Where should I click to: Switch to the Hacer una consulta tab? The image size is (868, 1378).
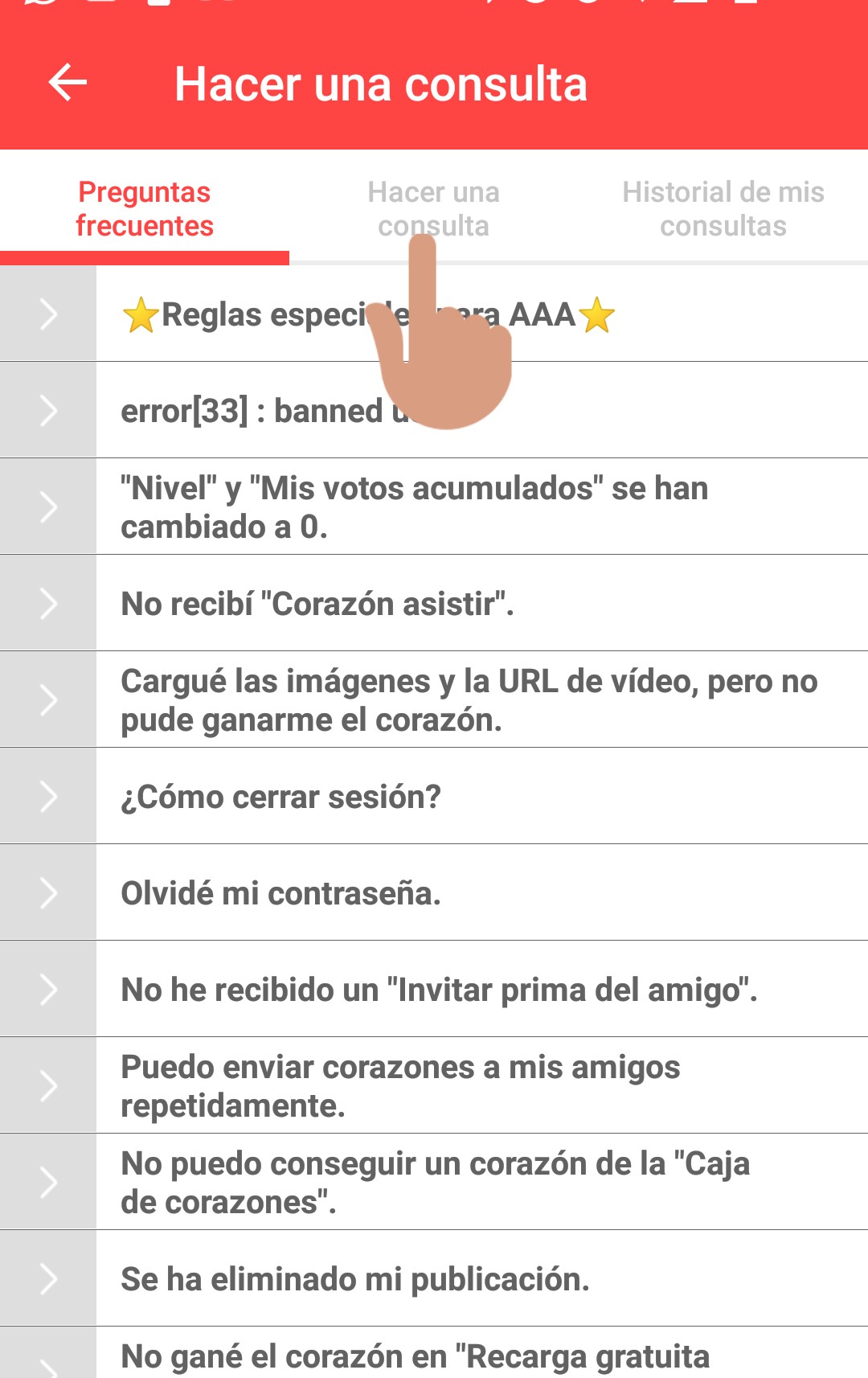coord(433,209)
